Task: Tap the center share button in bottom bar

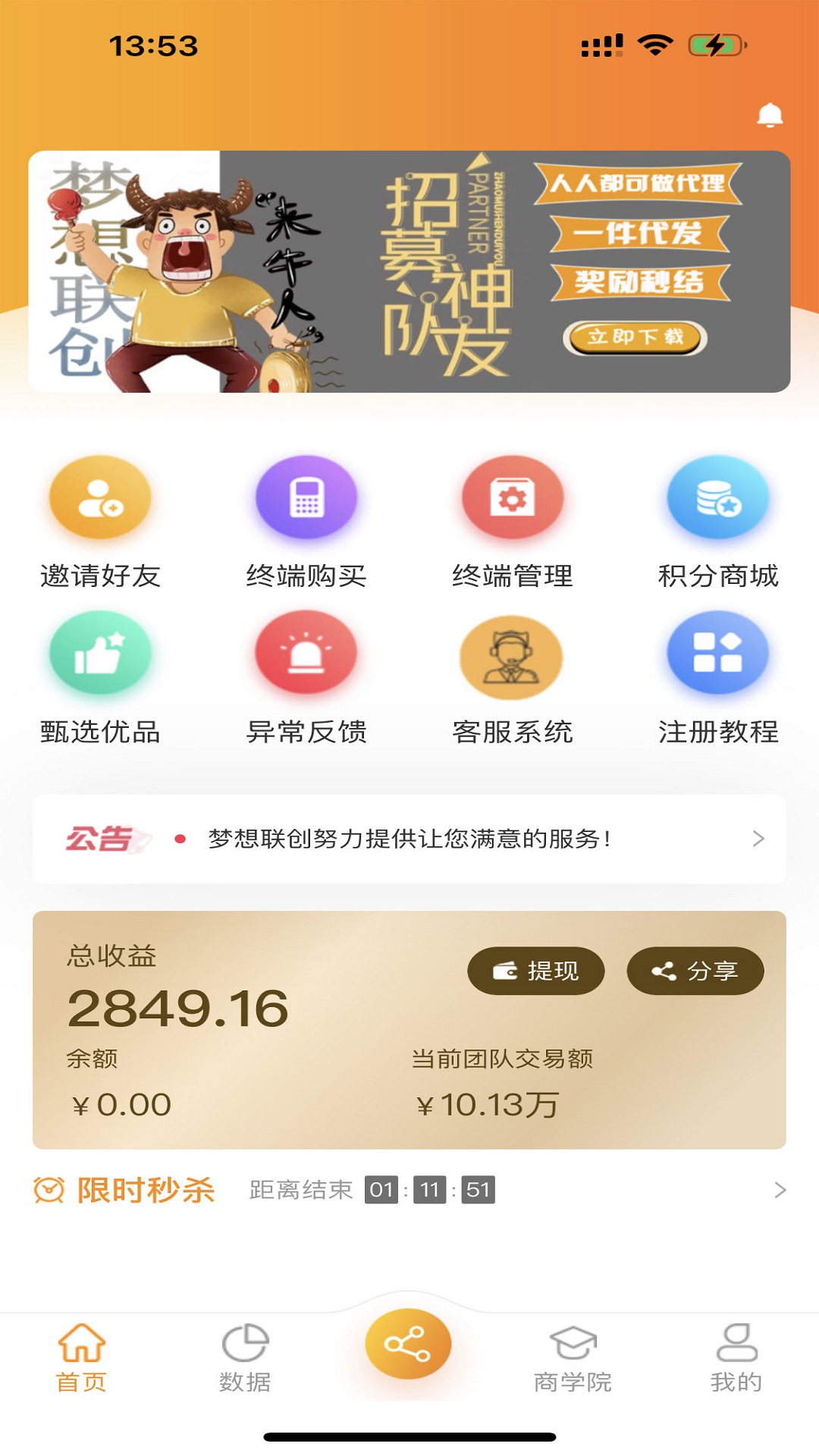Action: 409,1345
